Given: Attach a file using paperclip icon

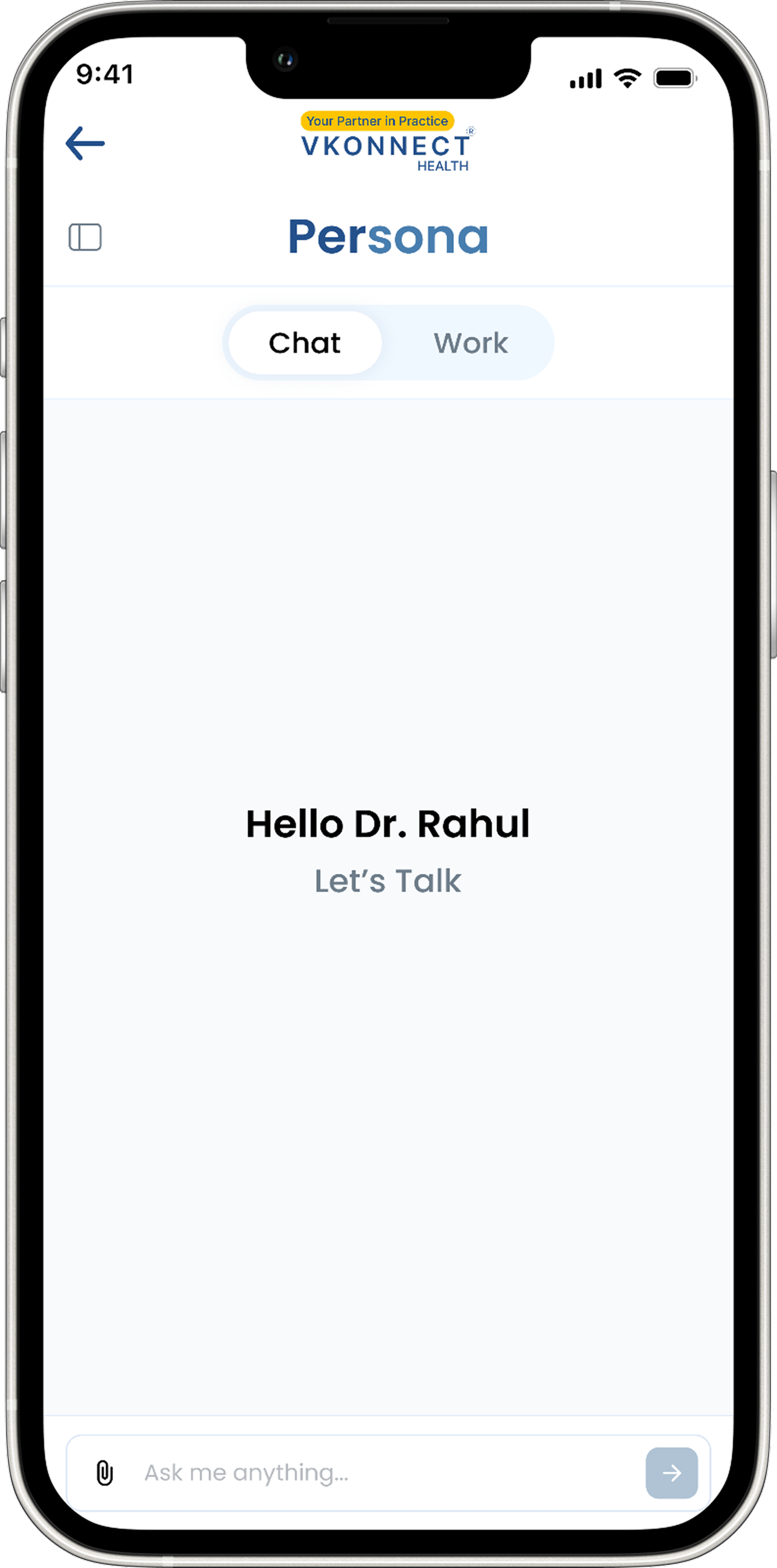Looking at the screenshot, I should pos(105,1473).
